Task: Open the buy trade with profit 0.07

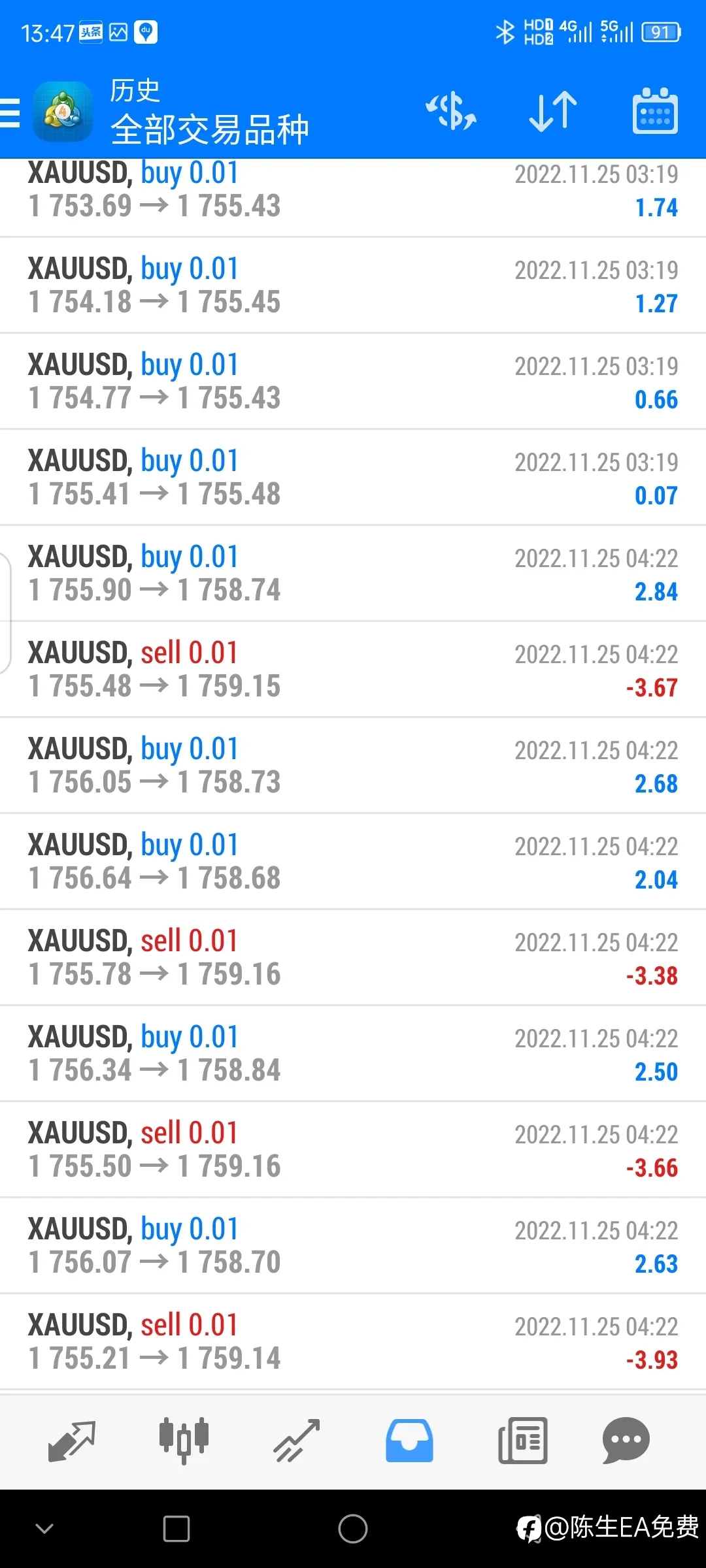Action: click(353, 478)
